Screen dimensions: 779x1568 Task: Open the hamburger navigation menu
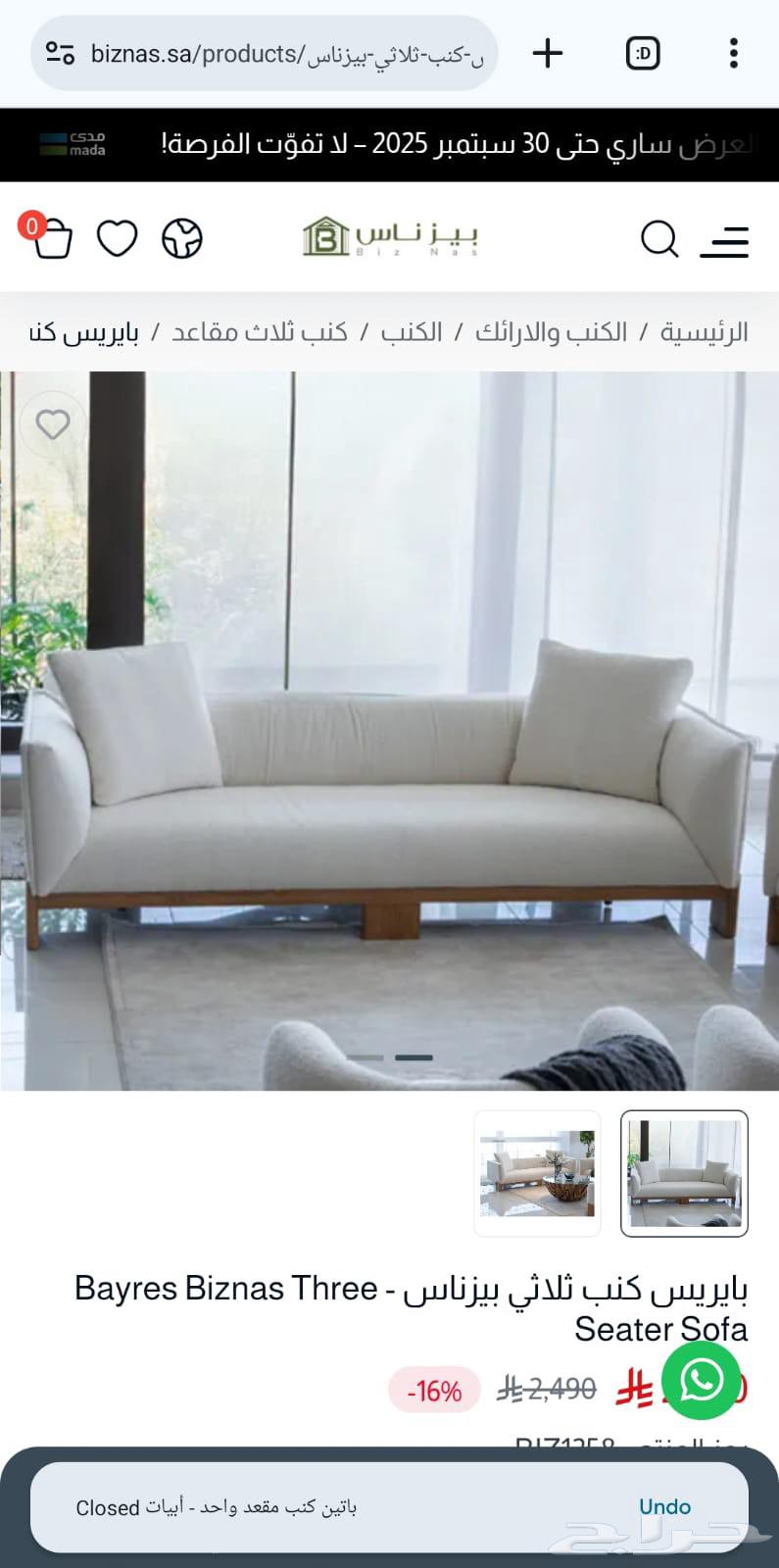click(724, 240)
